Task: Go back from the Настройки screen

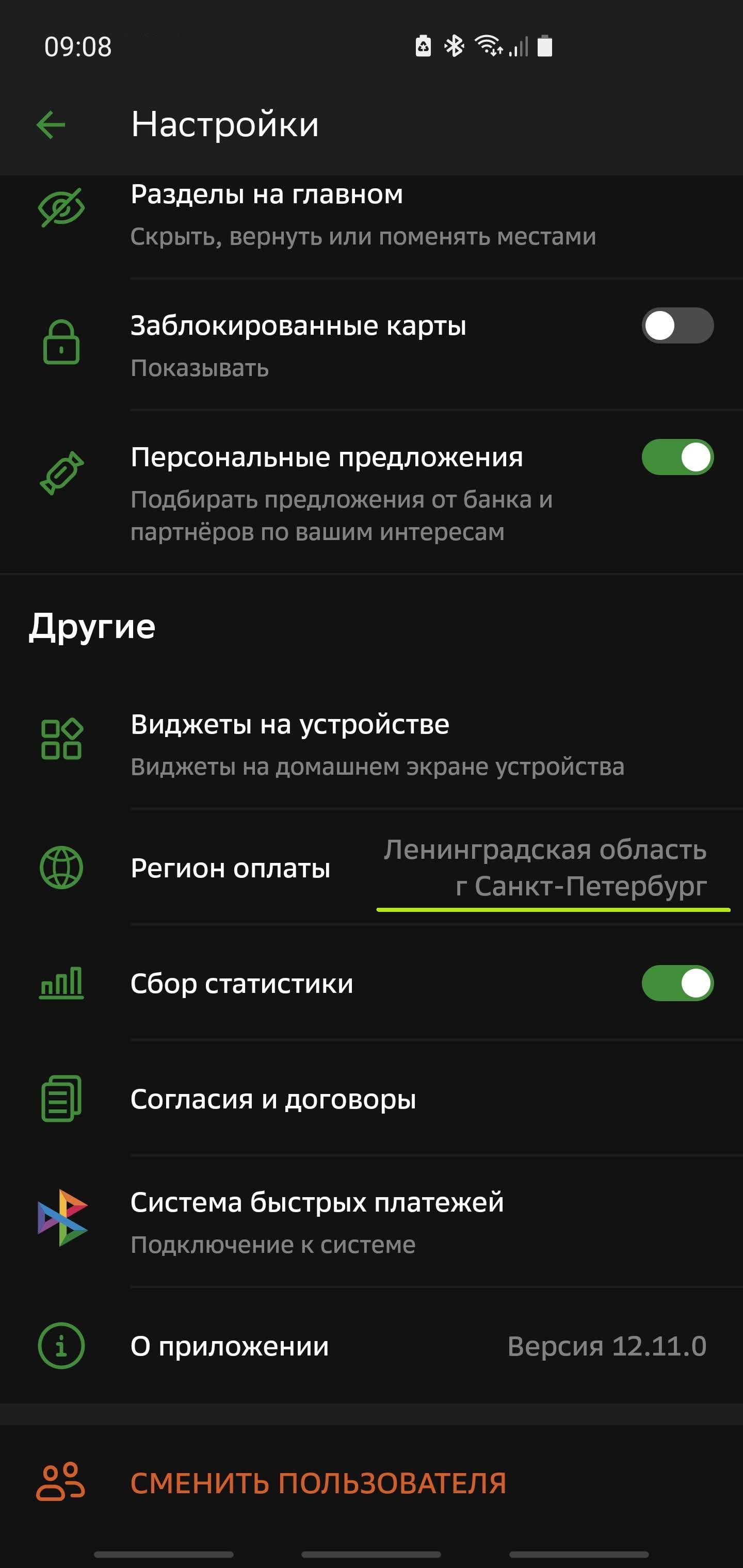Action: point(51,125)
